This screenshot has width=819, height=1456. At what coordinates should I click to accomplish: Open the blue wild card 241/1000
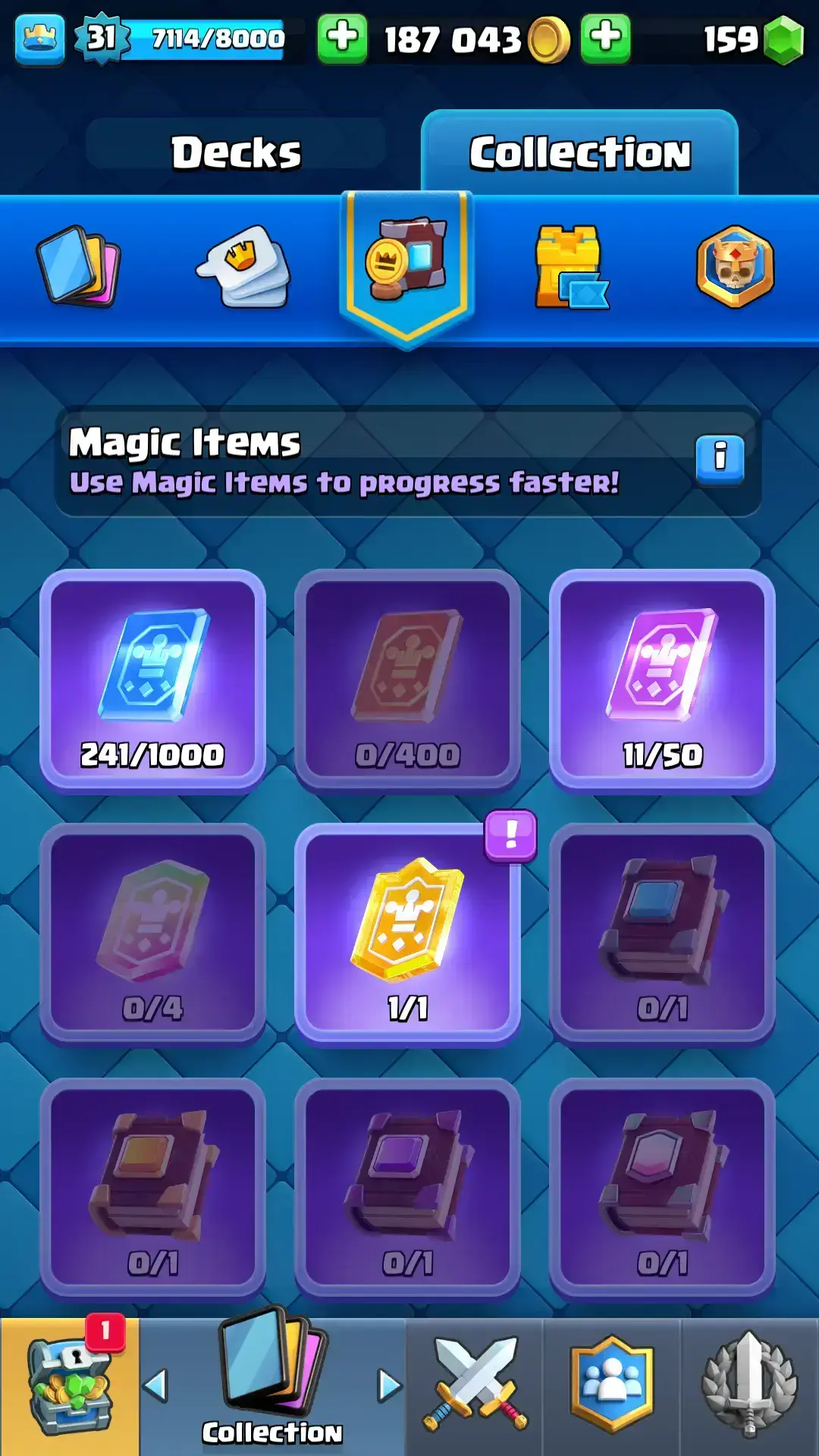(152, 679)
